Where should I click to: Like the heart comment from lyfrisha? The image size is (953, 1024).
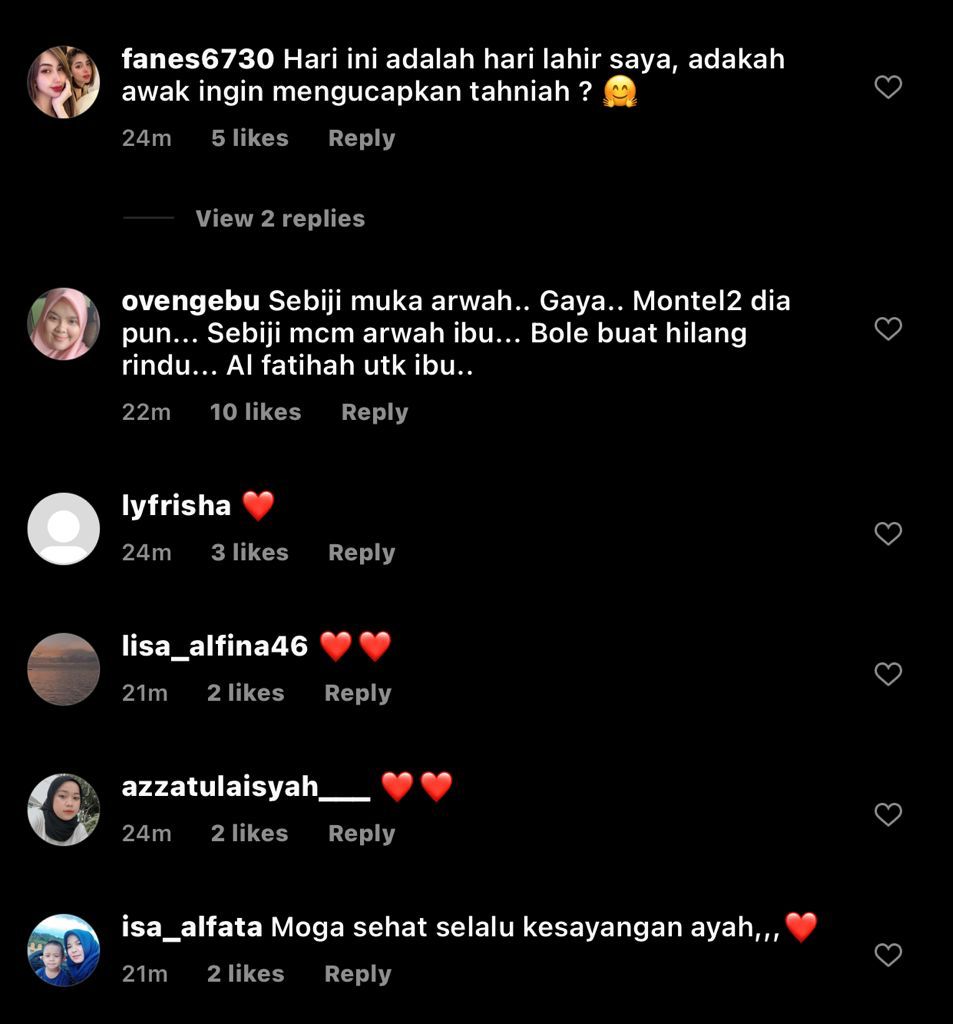888,534
